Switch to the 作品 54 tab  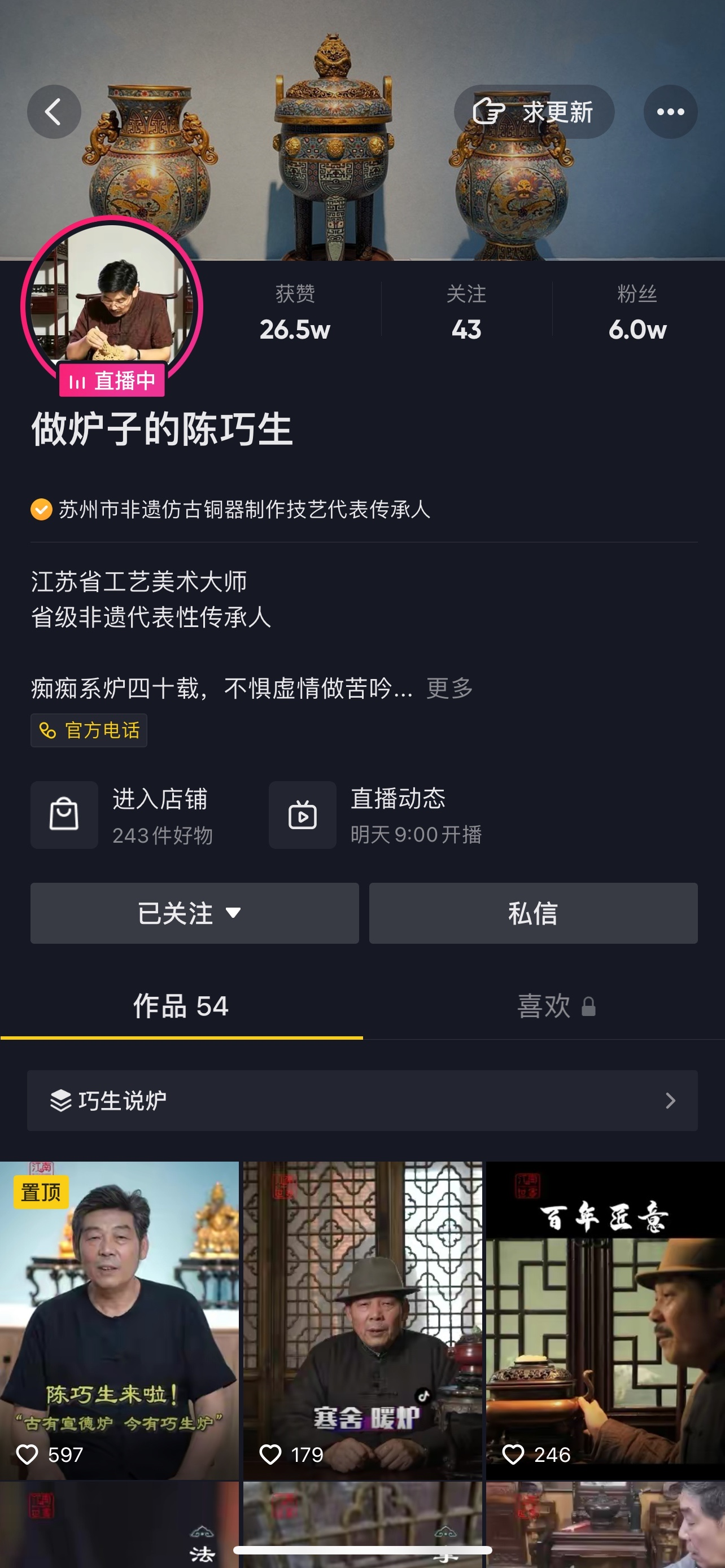(181, 1006)
